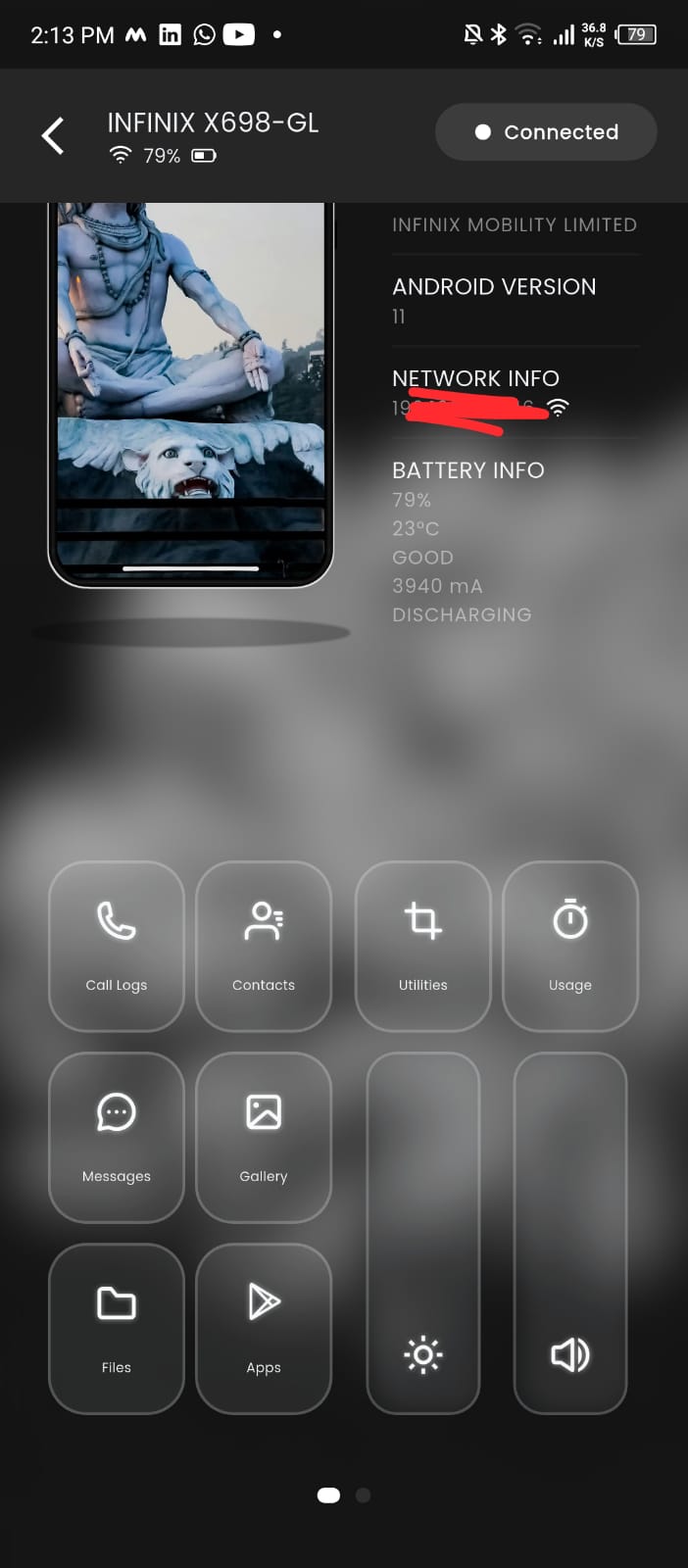Open the Gallery tile

point(264,1137)
